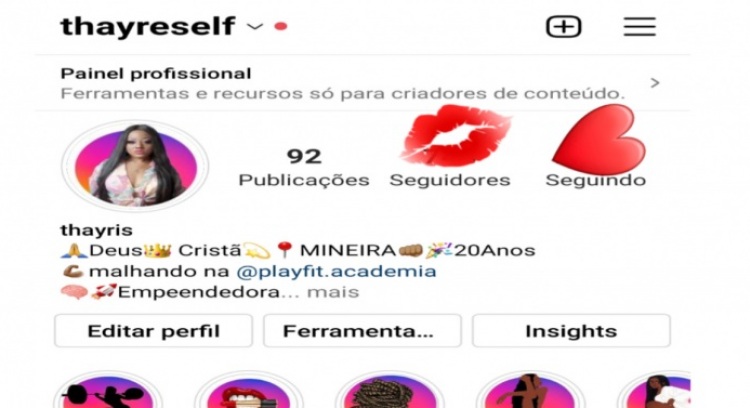Open the Ferramenta... button
750x408 pixels.
(x=362, y=331)
